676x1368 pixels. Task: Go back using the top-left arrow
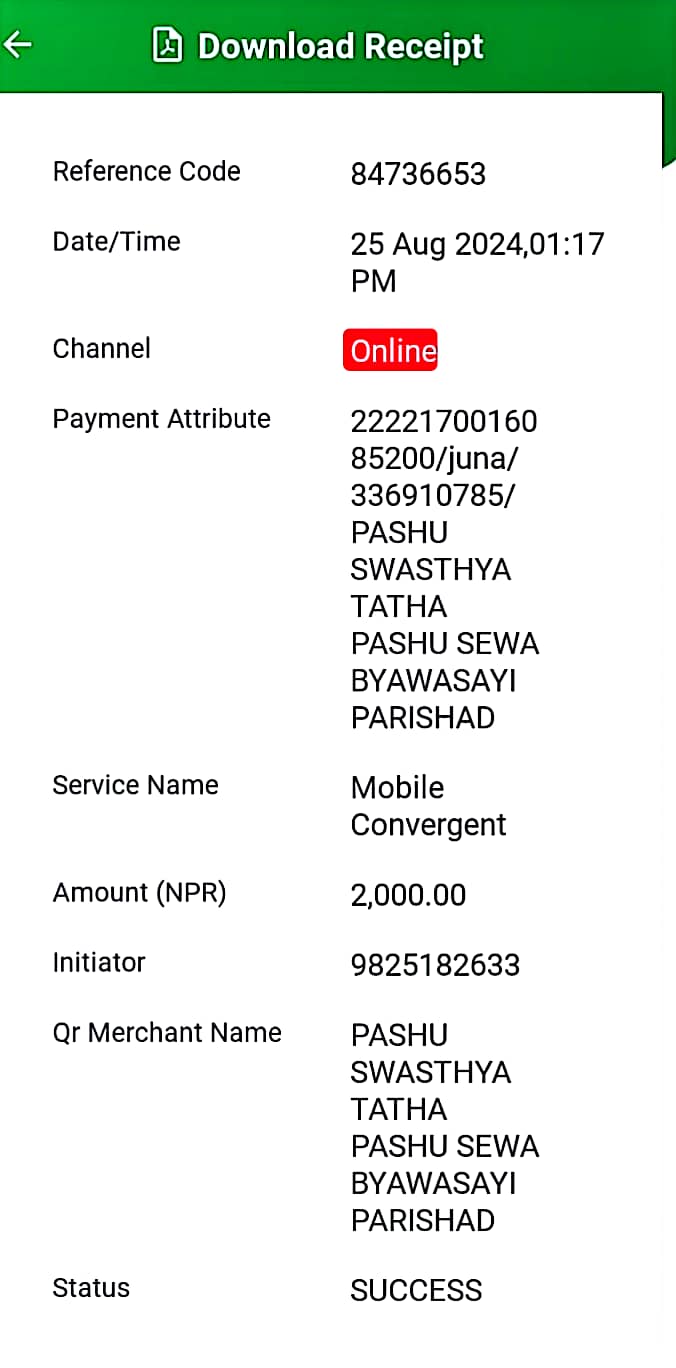(x=17, y=45)
